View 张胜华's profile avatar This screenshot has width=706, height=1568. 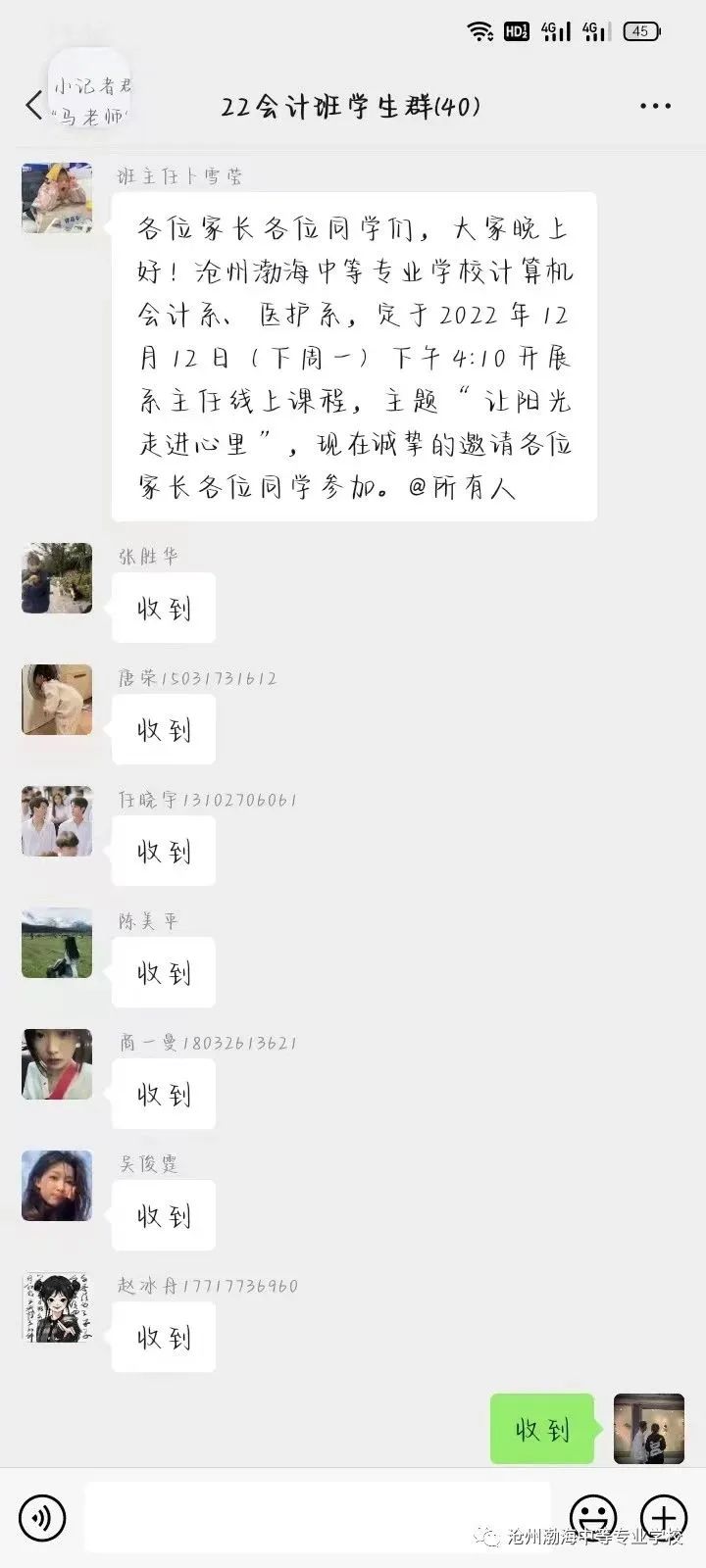pyautogui.click(x=57, y=578)
